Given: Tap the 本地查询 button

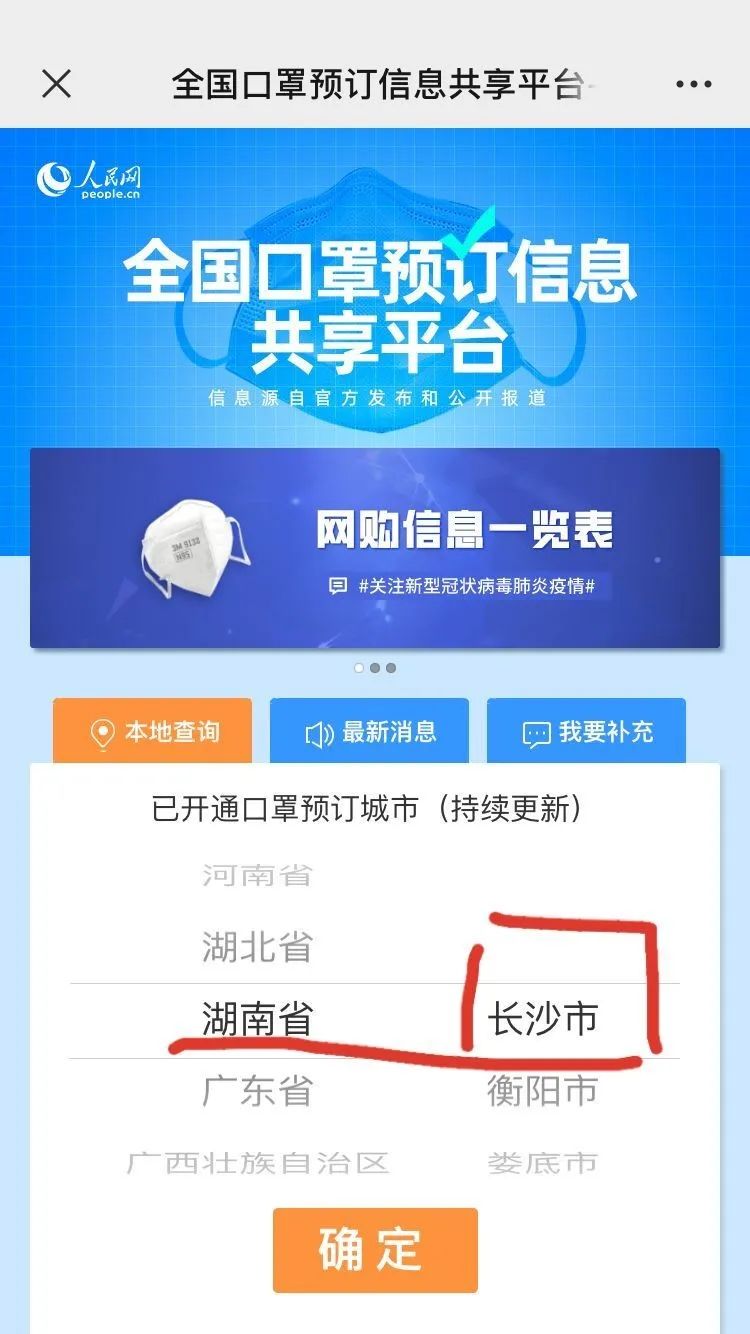Looking at the screenshot, I should [x=152, y=731].
